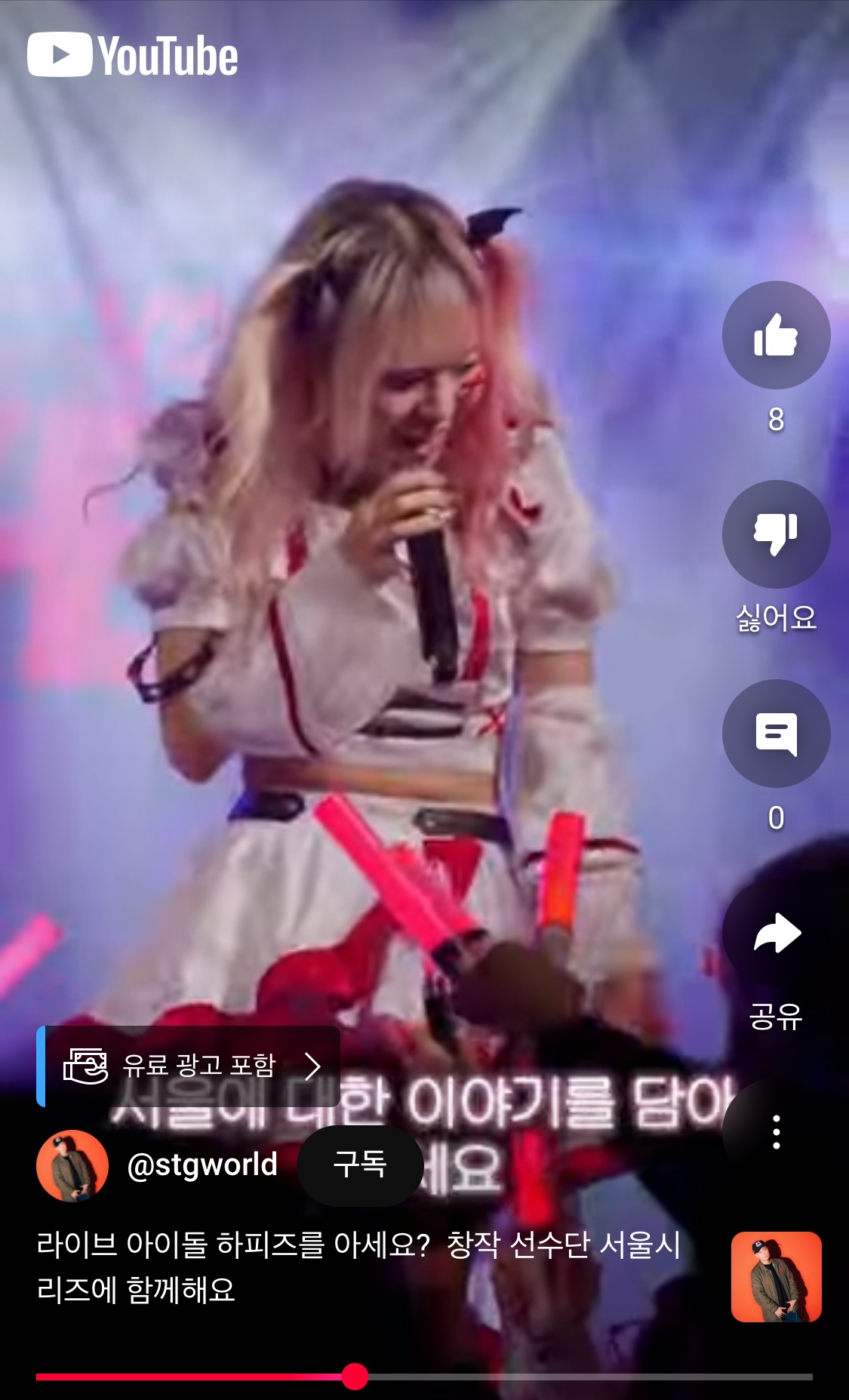The height and width of the screenshot is (1400, 849).
Task: Open the sound thumbnail at bottom right
Action: click(776, 1277)
